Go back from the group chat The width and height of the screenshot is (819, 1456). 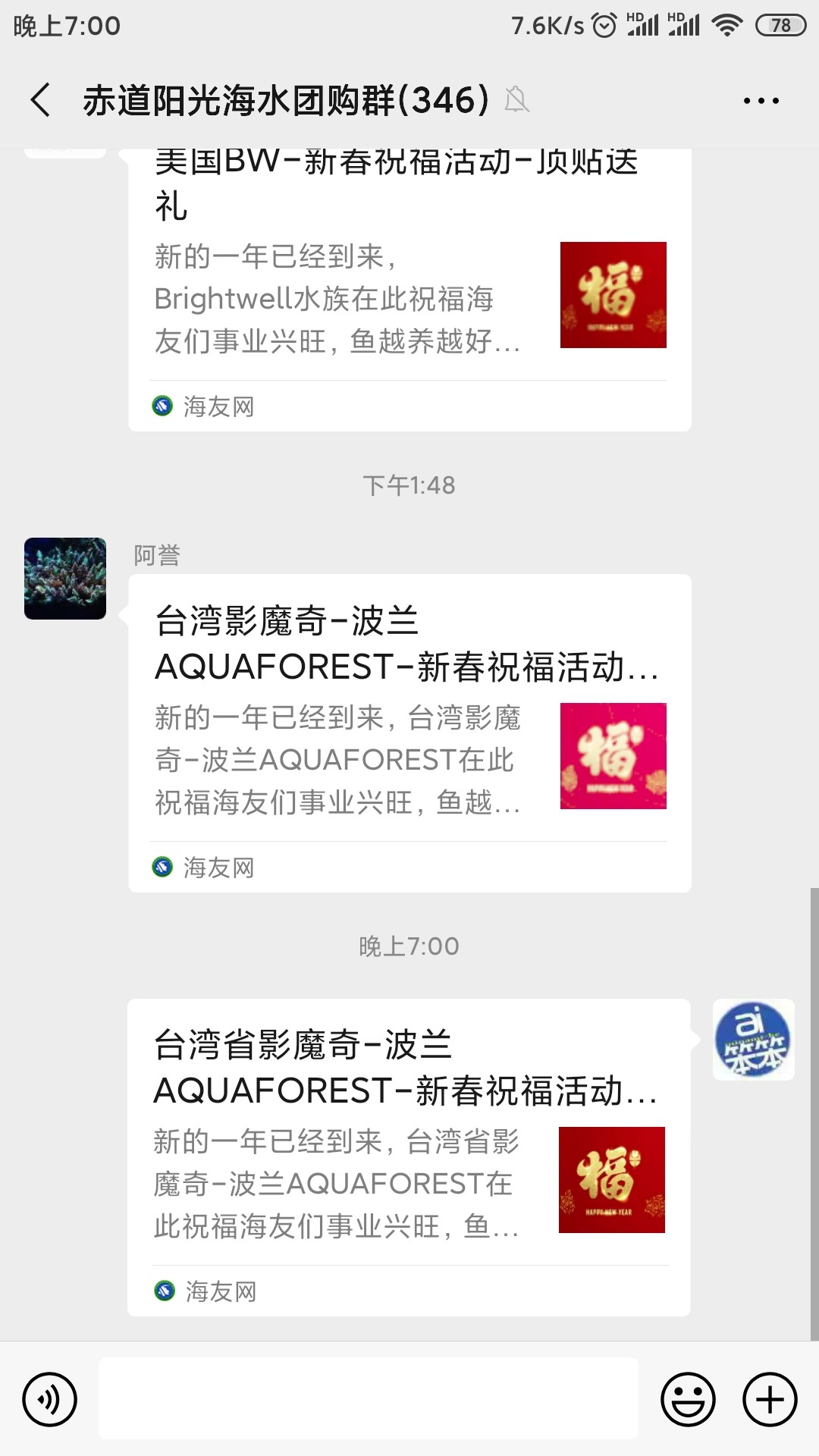coord(41,100)
